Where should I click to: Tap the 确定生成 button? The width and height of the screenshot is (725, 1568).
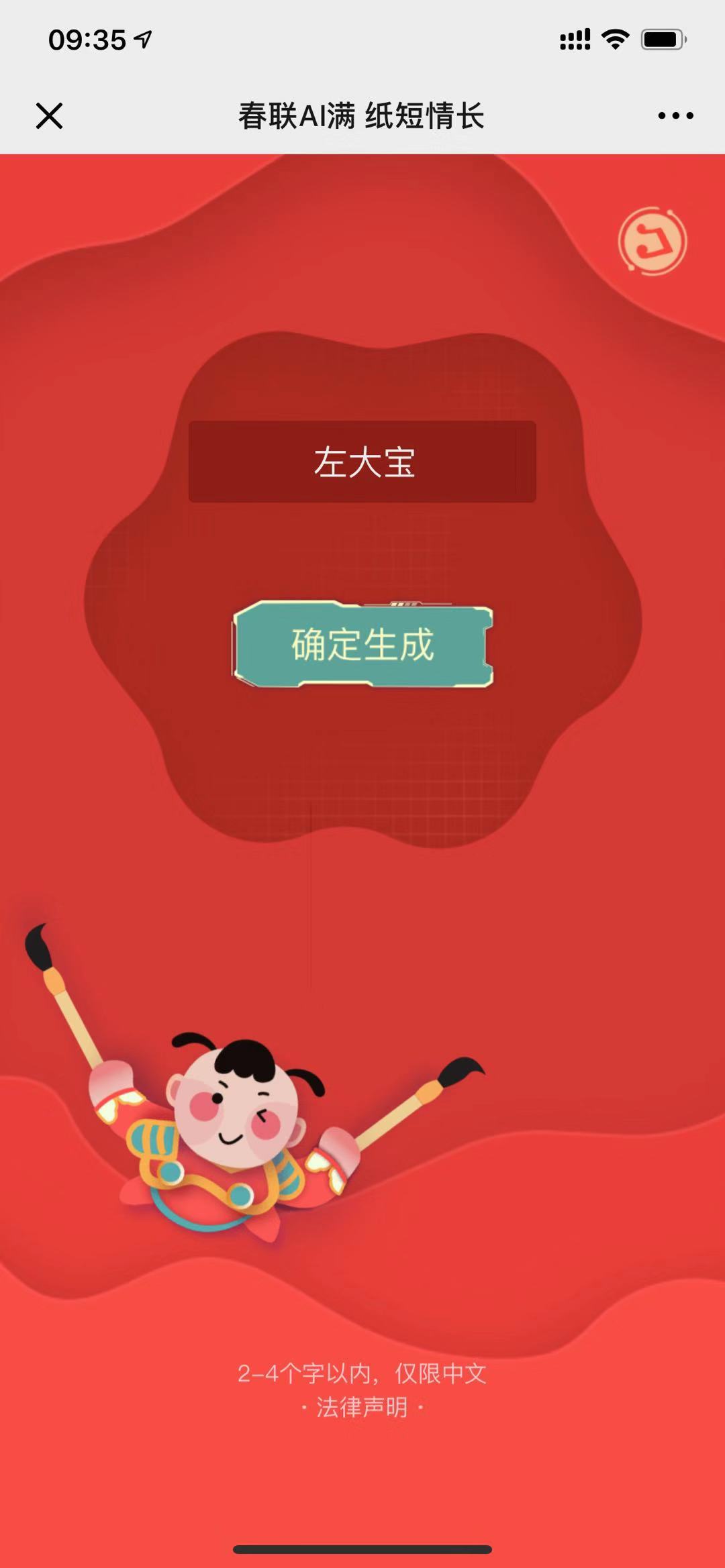[362, 645]
